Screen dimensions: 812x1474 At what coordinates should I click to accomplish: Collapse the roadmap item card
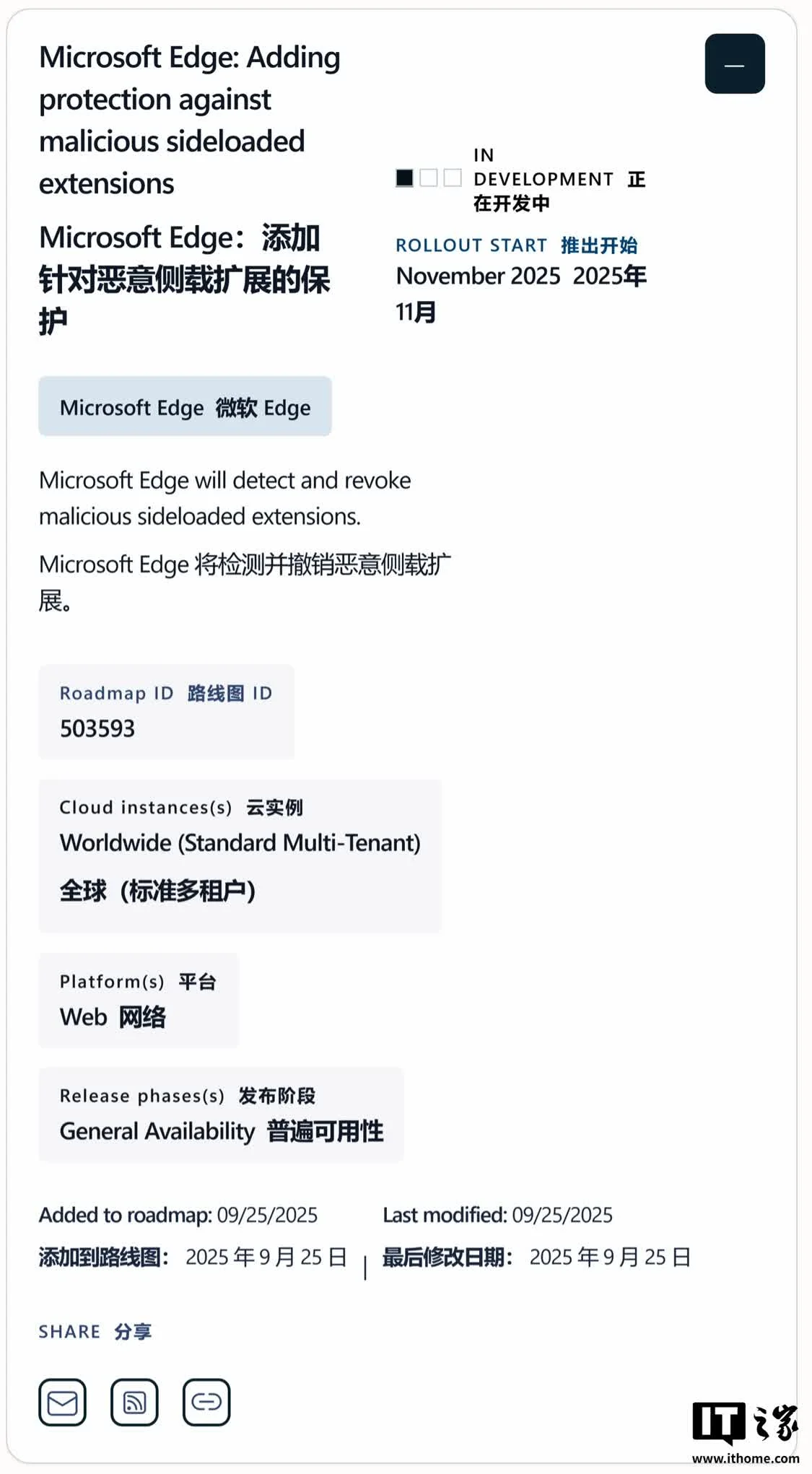click(734, 64)
